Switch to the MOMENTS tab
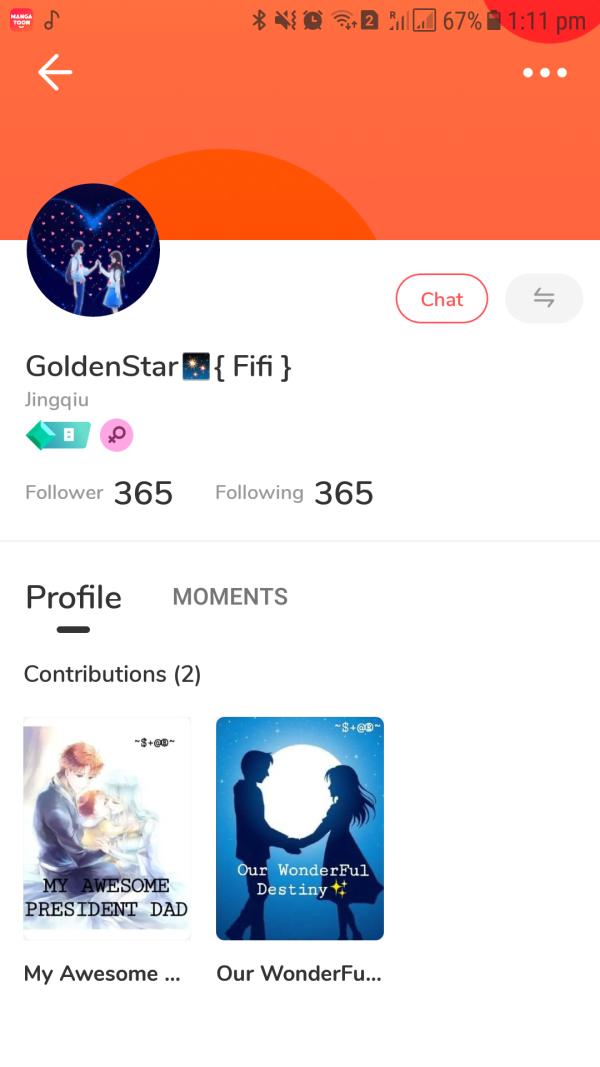This screenshot has width=600, height=1067. 230,597
